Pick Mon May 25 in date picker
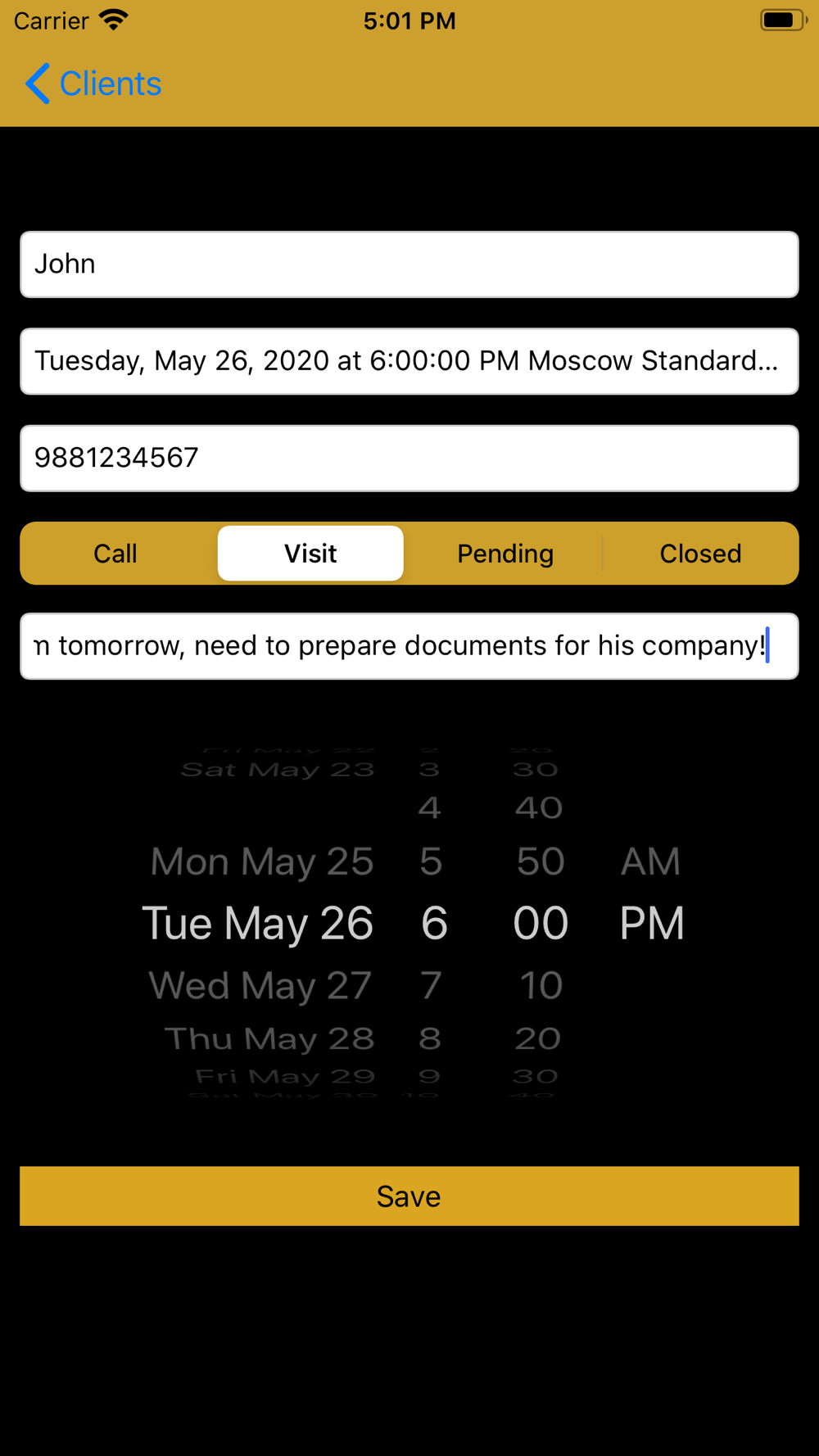The height and width of the screenshot is (1456, 819). [x=262, y=861]
